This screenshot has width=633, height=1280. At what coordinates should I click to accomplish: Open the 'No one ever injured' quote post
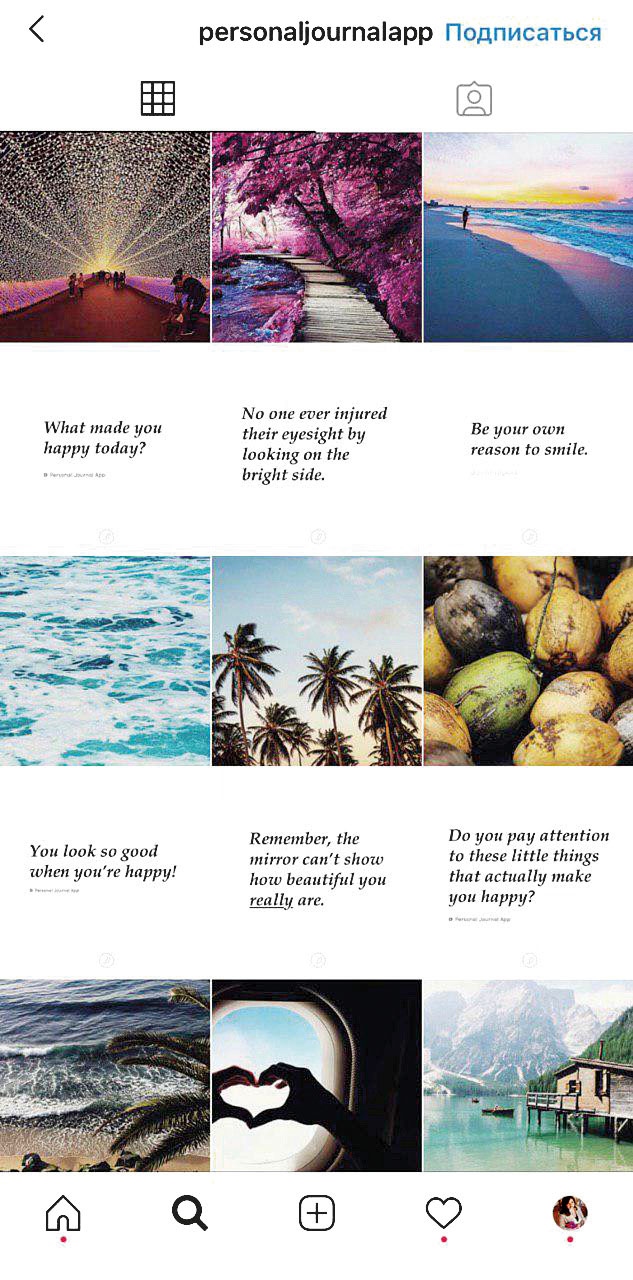(x=316, y=448)
